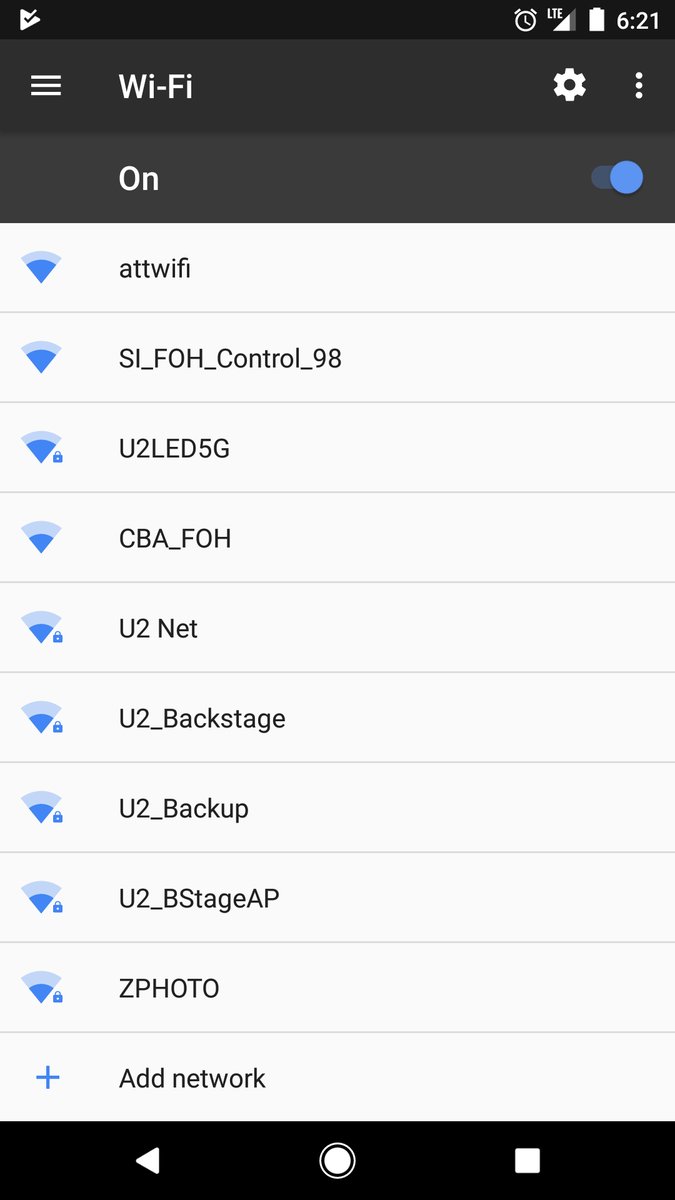Viewport: 675px width, 1200px height.
Task: Turn off the Wi-Fi switch
Action: tap(616, 178)
